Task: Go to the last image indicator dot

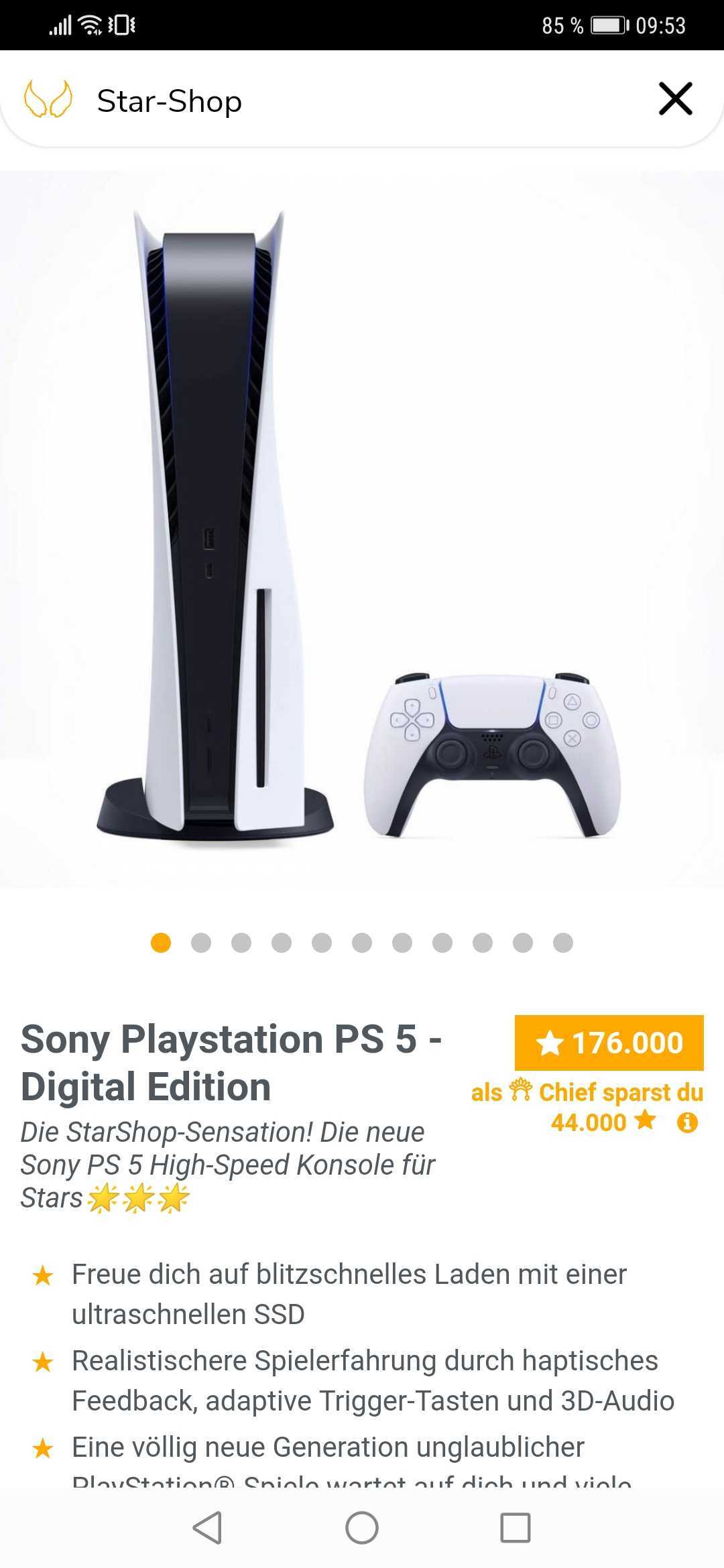Action: pyautogui.click(x=563, y=943)
